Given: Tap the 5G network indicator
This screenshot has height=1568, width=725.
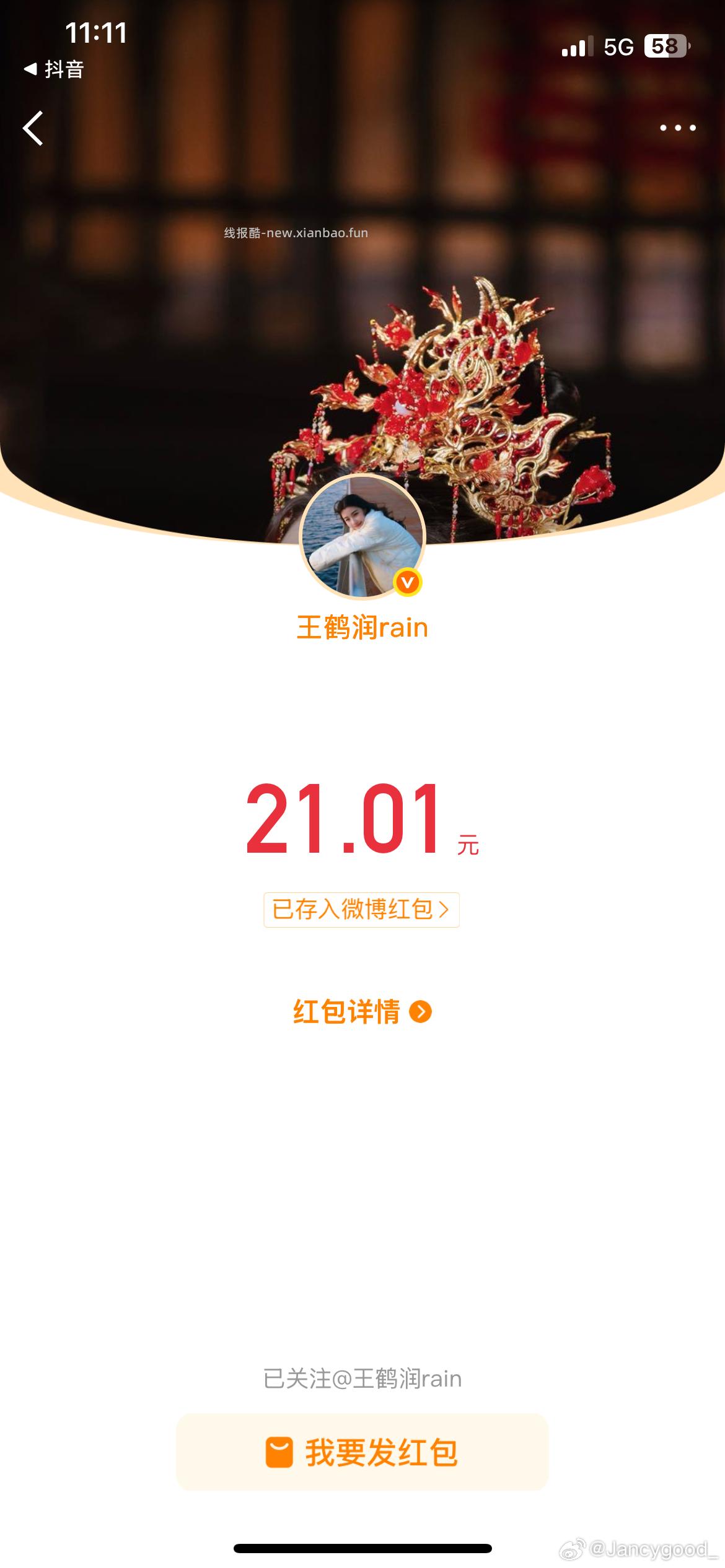Looking at the screenshot, I should pyautogui.click(x=619, y=46).
